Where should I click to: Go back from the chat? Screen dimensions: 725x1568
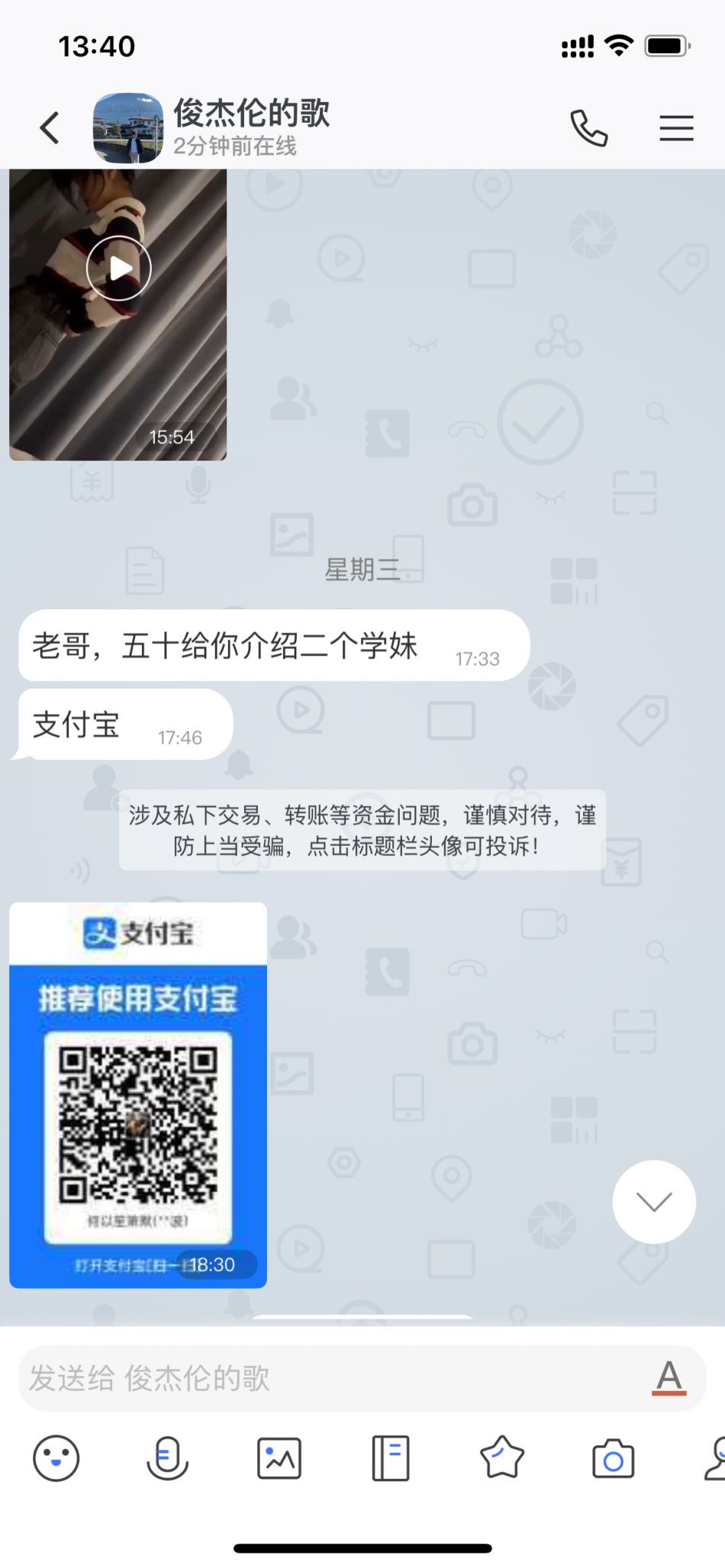(x=50, y=127)
